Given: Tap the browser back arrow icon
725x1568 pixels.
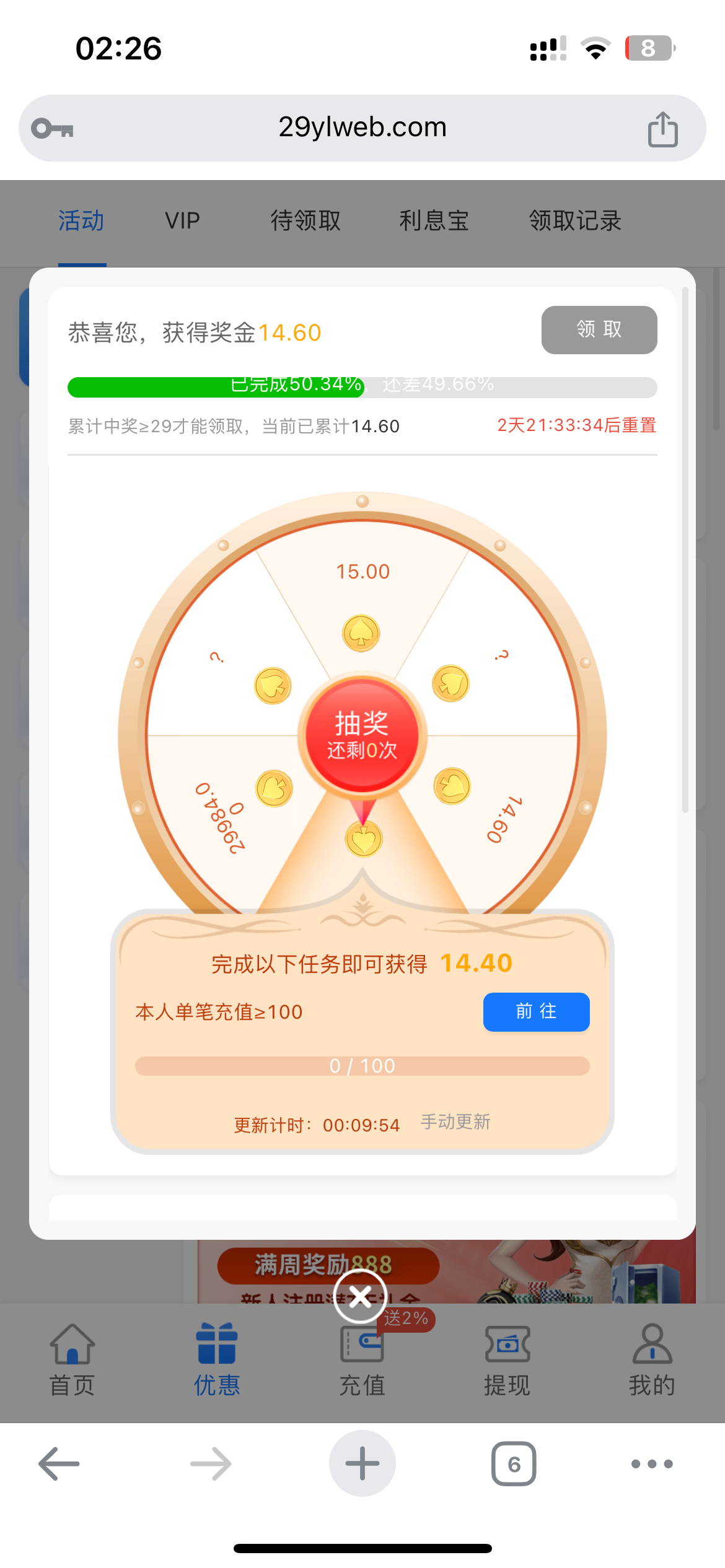Looking at the screenshot, I should pyautogui.click(x=58, y=1463).
